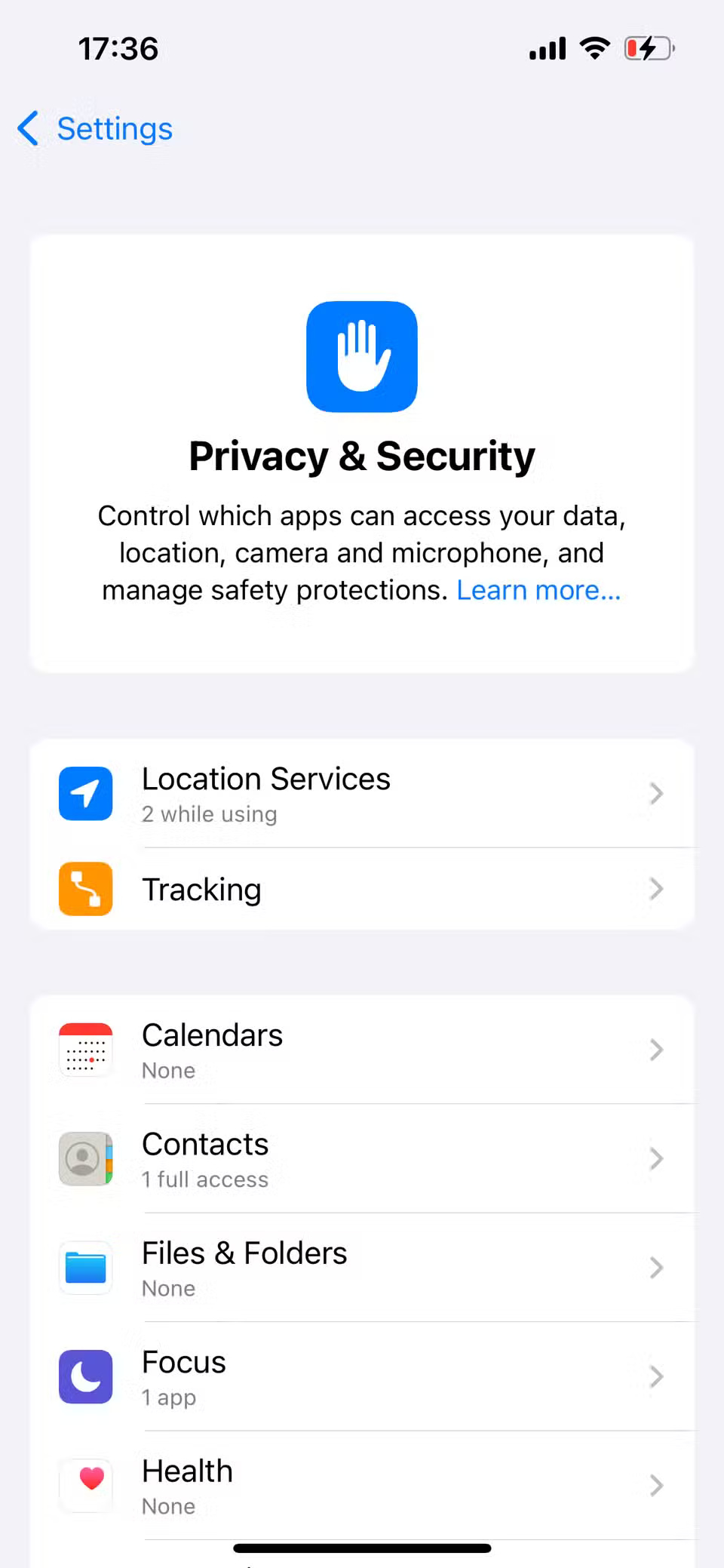The height and width of the screenshot is (1568, 724).
Task: Click the orange Tracking icon
Action: [x=84, y=889]
